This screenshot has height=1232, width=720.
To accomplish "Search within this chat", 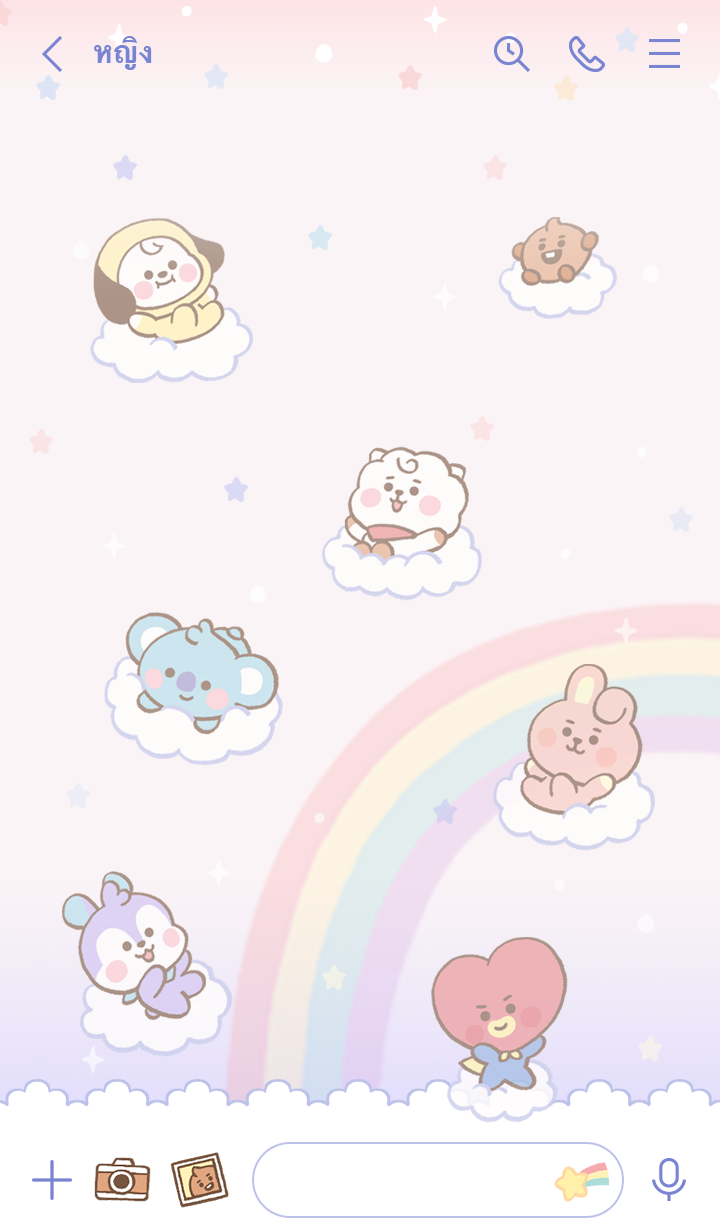I will coord(511,53).
